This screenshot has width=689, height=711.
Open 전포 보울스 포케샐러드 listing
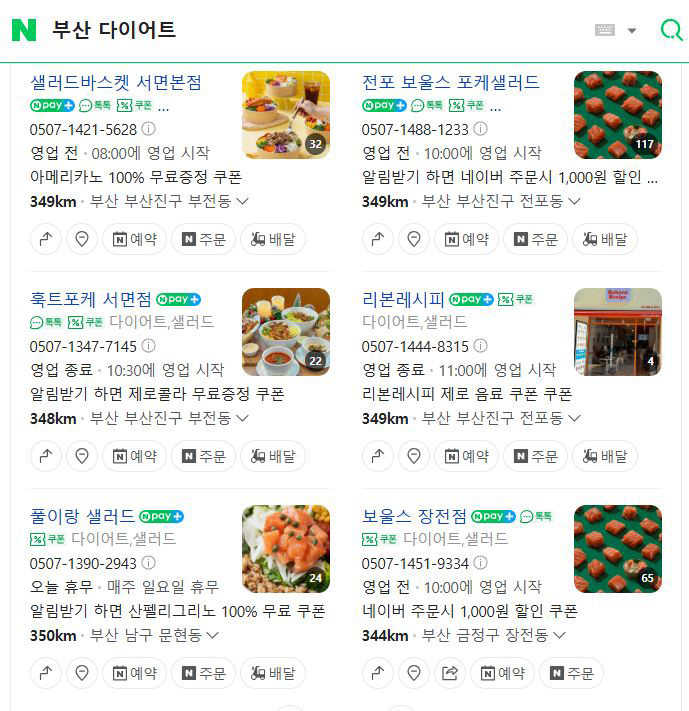pos(450,82)
